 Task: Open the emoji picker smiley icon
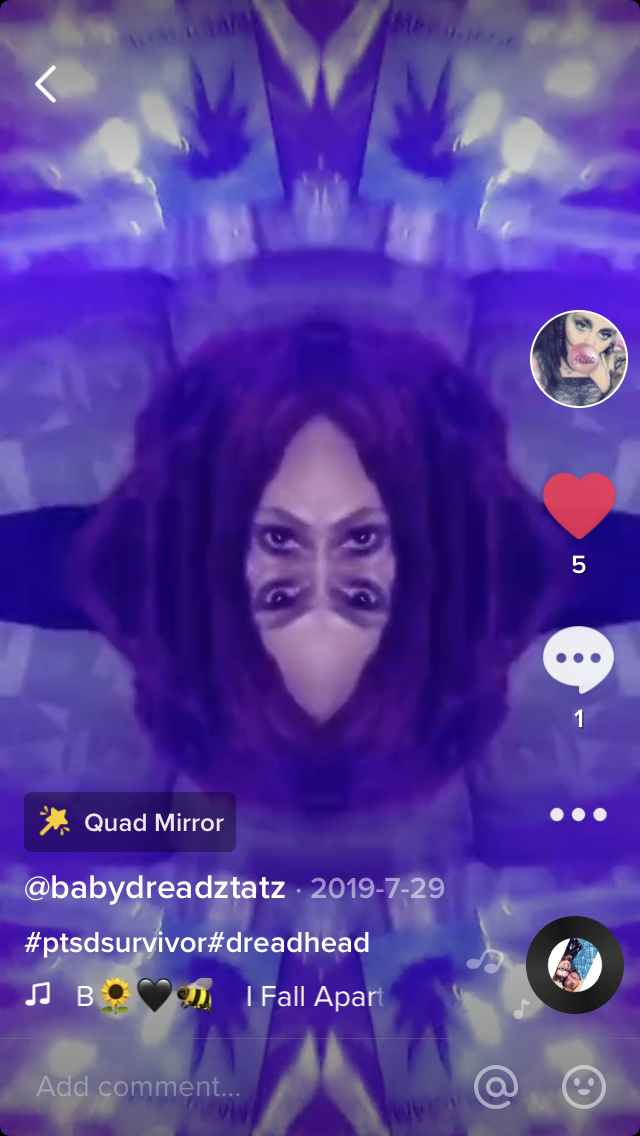pyautogui.click(x=584, y=1086)
